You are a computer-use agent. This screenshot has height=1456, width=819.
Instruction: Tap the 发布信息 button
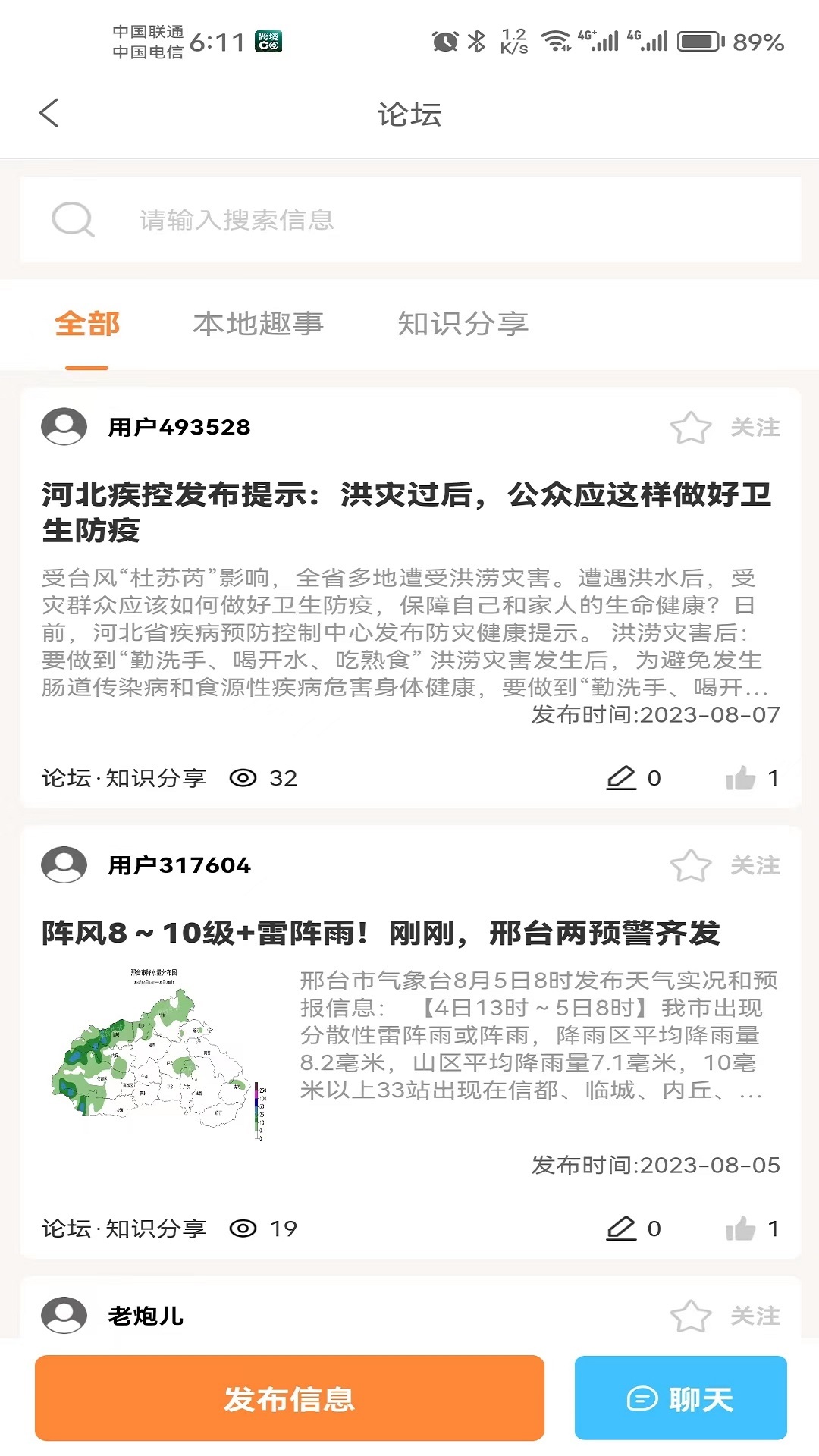pos(290,1398)
